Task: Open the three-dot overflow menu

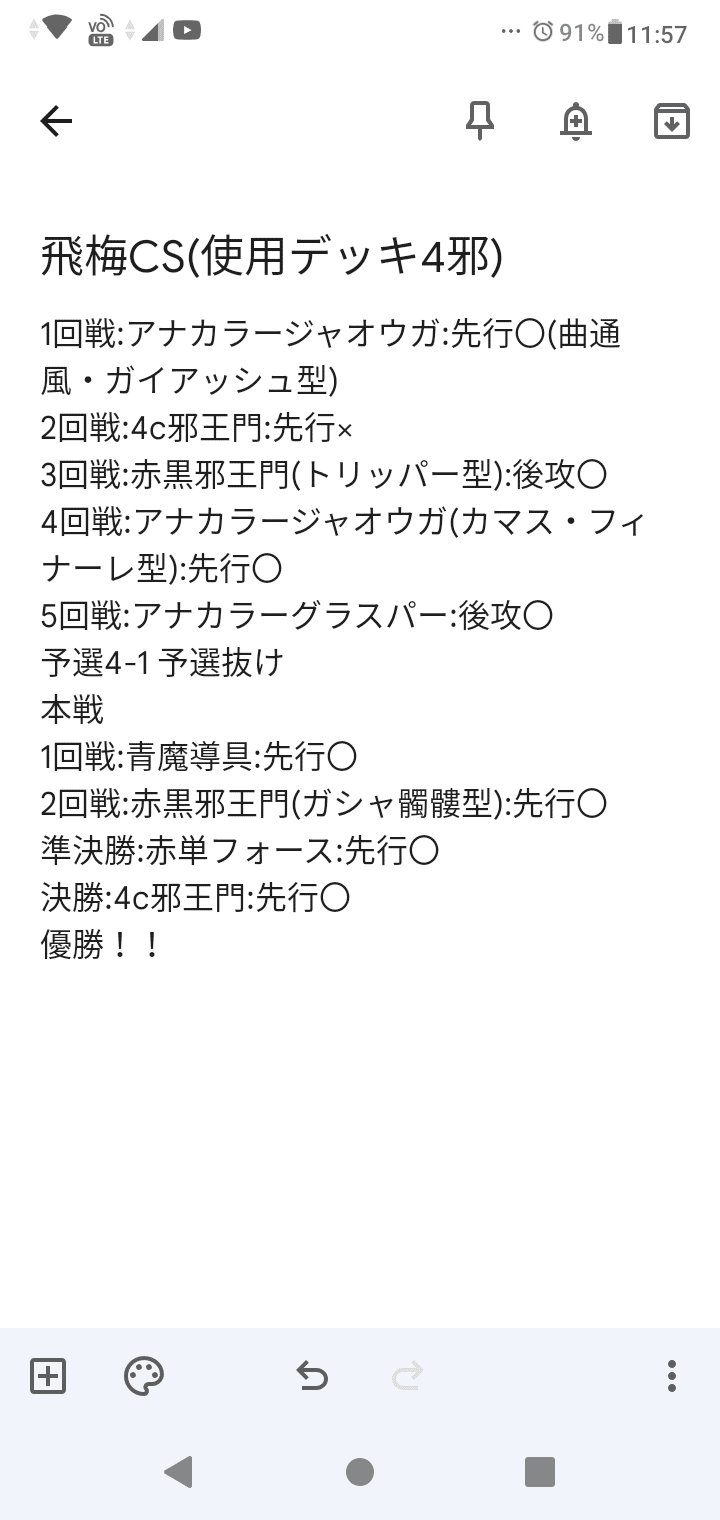Action: (x=672, y=1375)
